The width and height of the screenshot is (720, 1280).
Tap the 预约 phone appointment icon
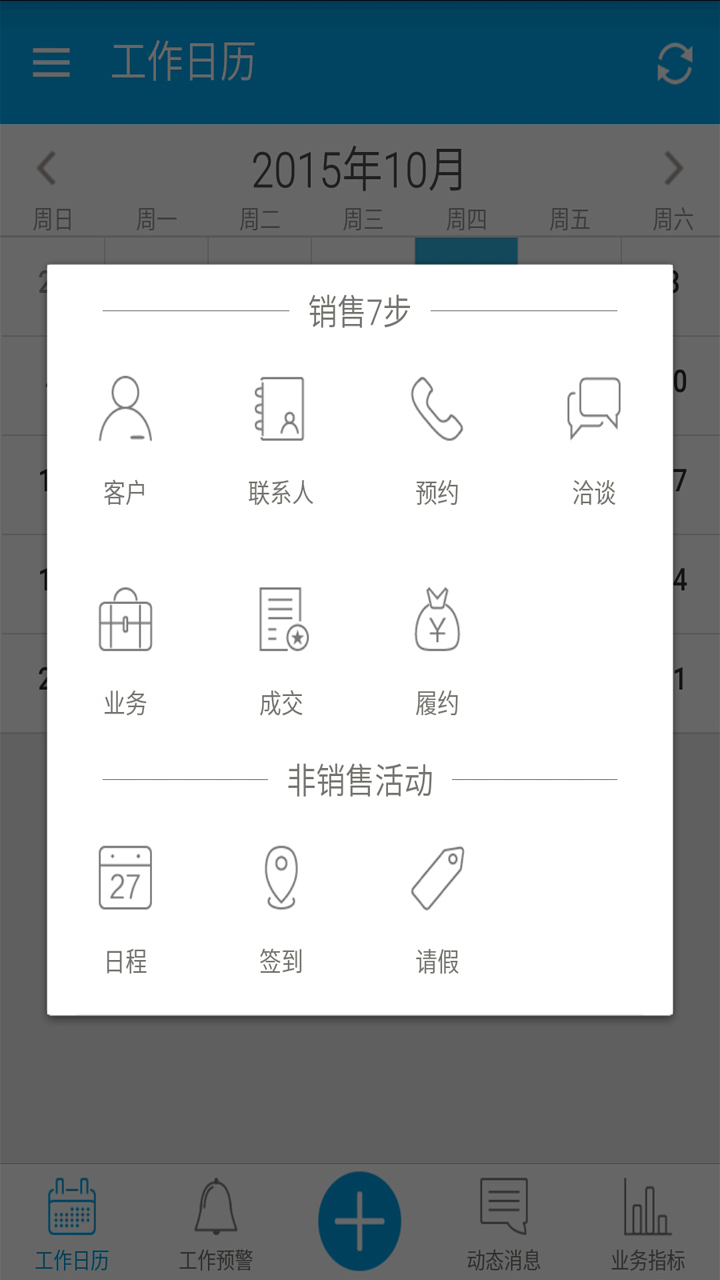point(436,408)
